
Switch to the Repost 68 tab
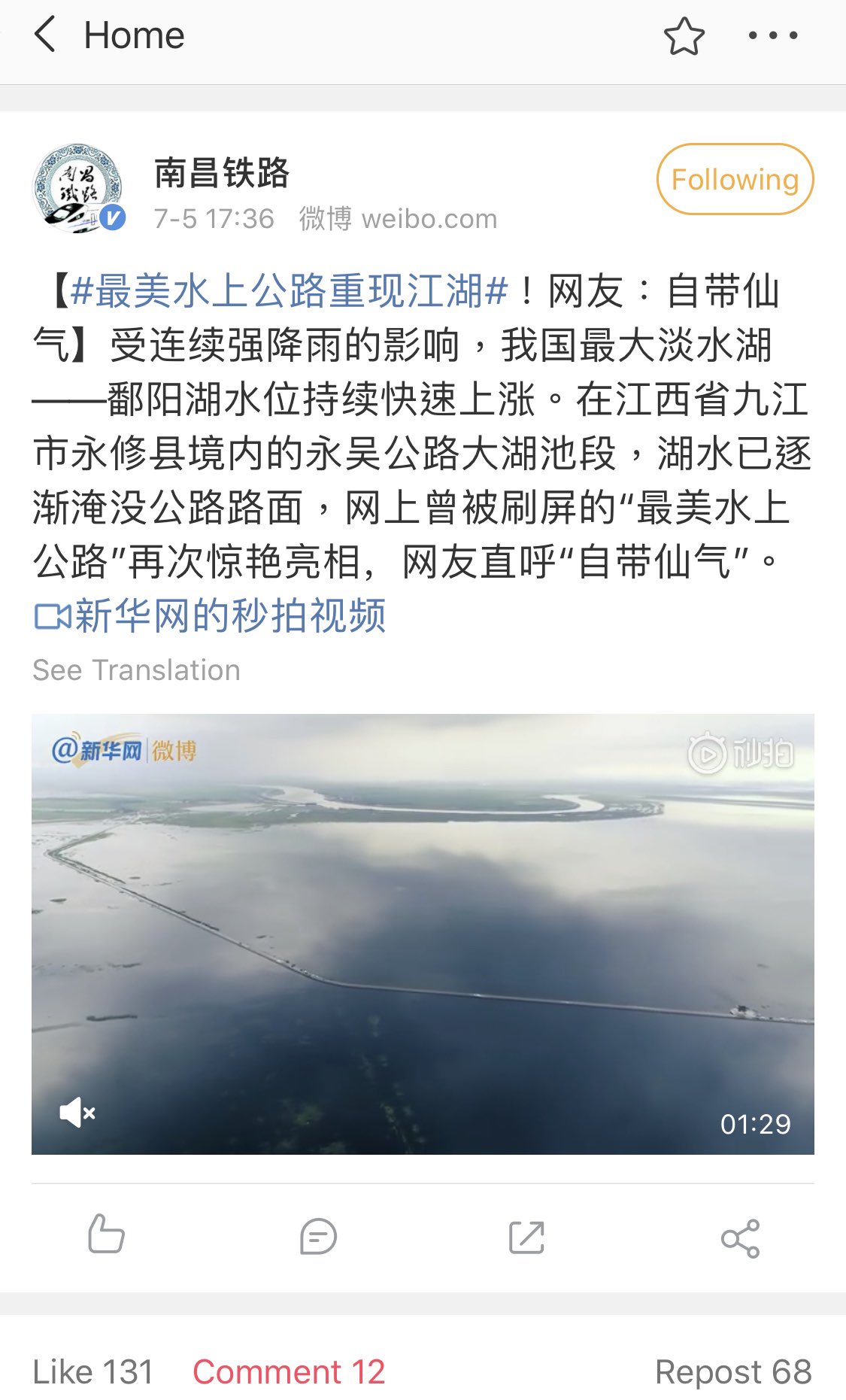(732, 1371)
